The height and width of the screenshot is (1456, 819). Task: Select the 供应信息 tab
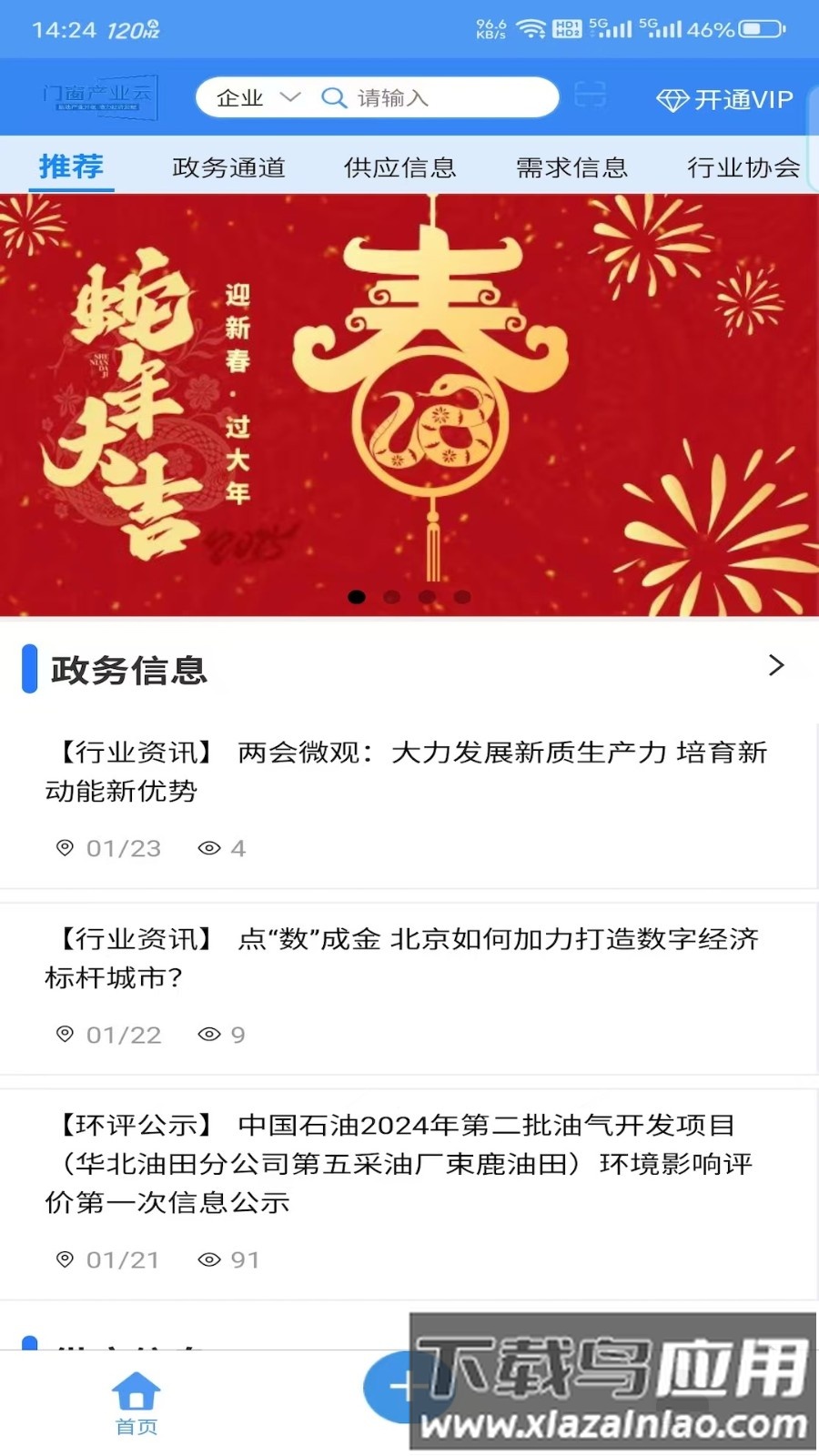(x=399, y=167)
